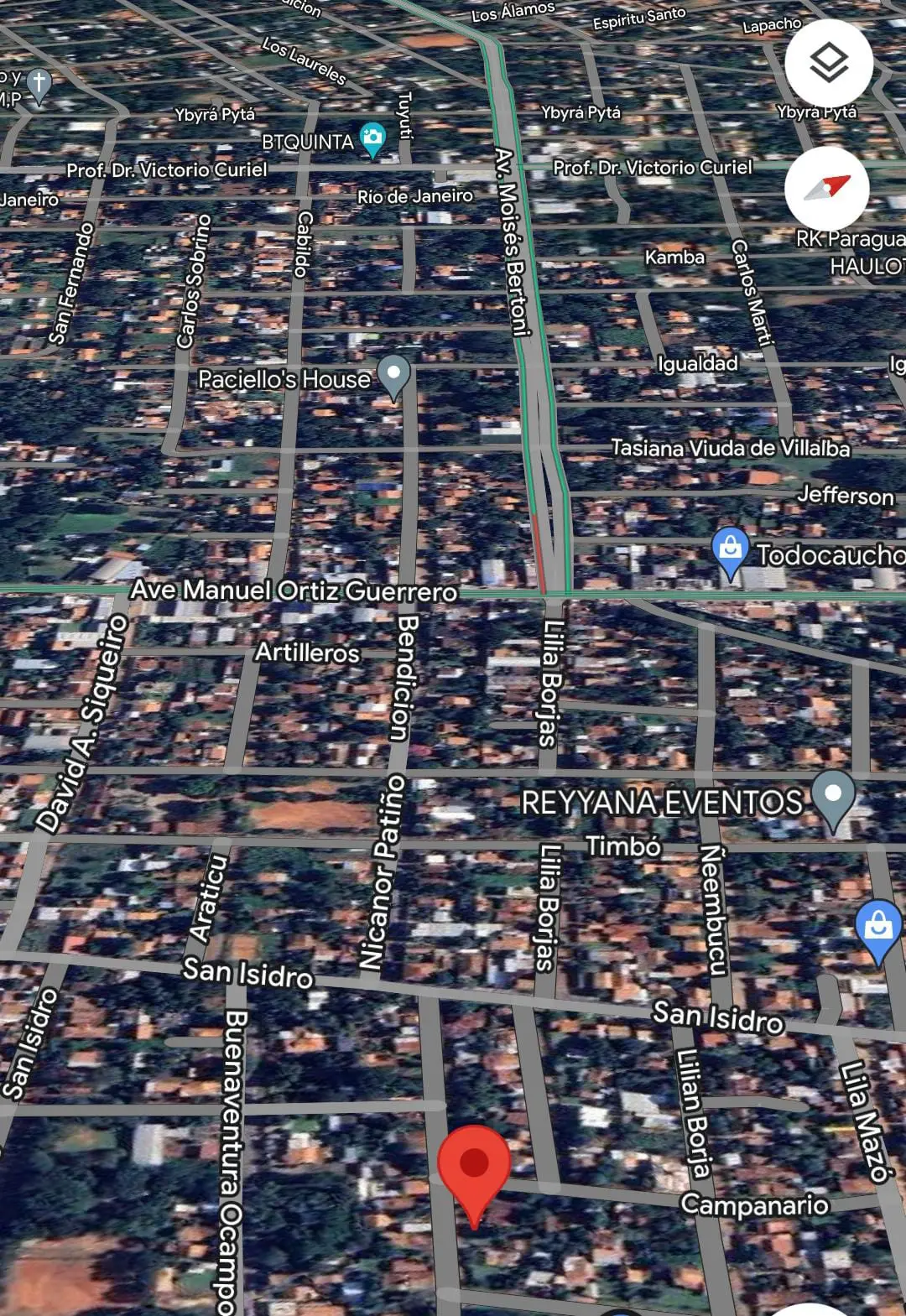
Task: Select the unnamed blue shopping bag marker
Action: coord(877,928)
